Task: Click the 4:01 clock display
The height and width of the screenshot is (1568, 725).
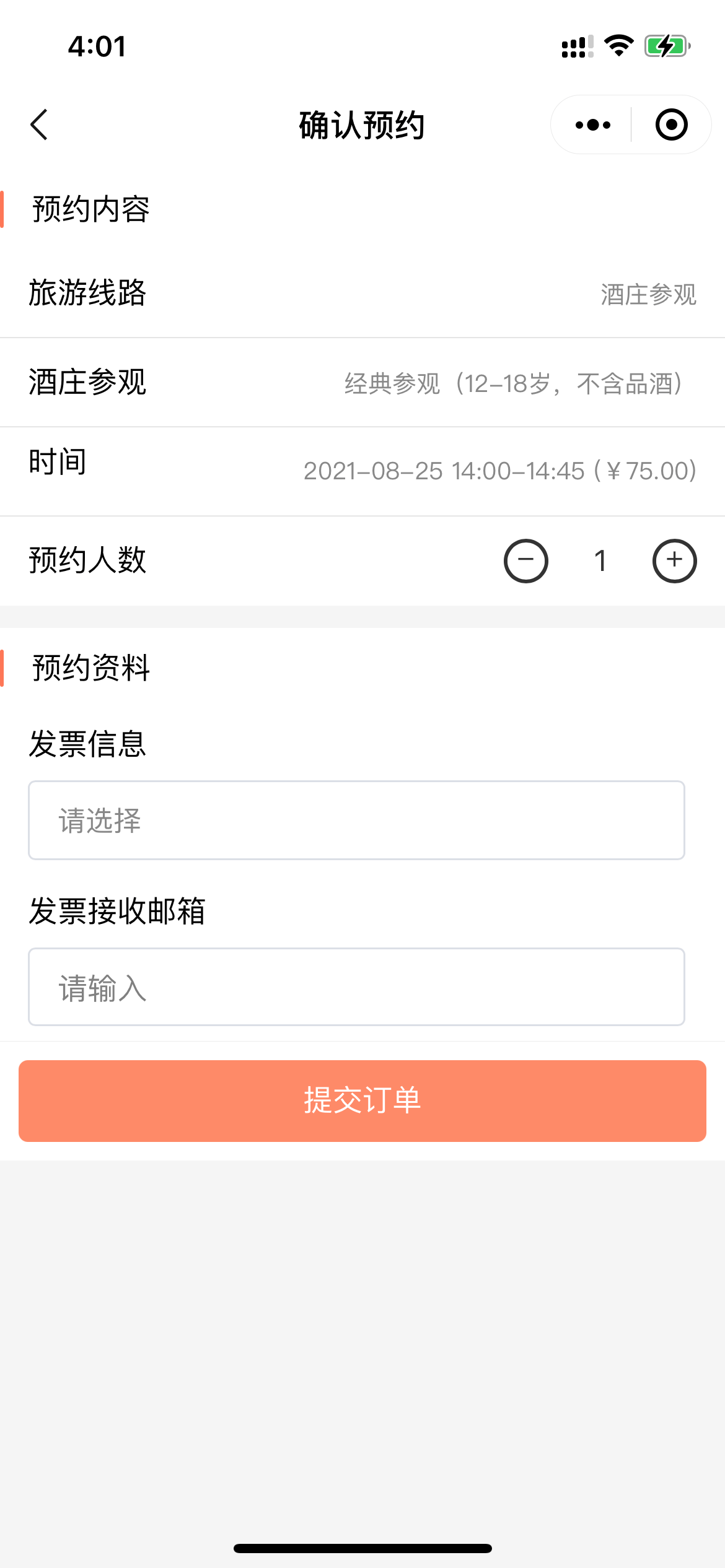Action: pos(97,46)
